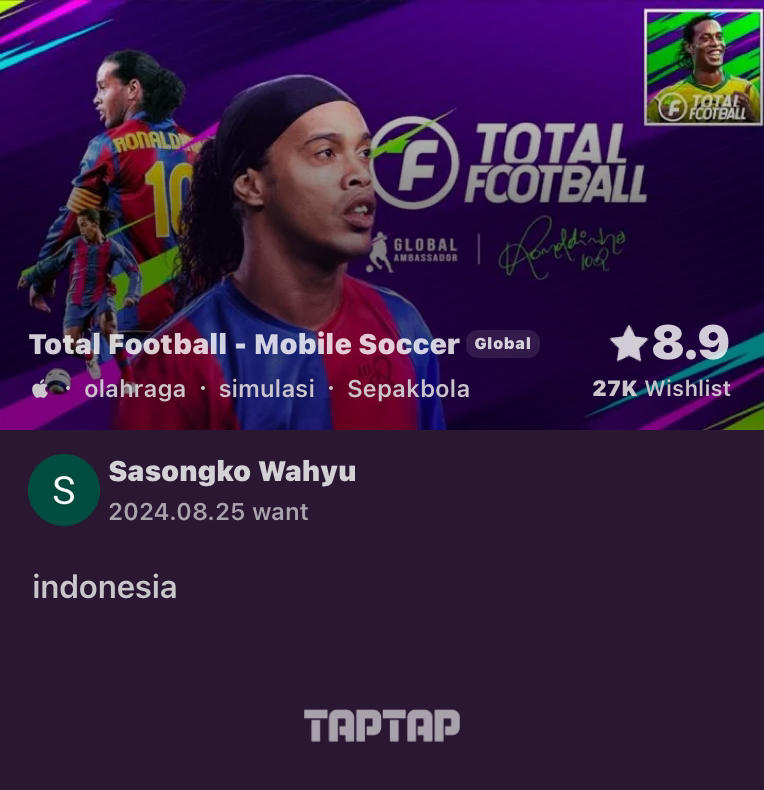
Task: Open the 27K Wishlist link
Action: point(662,388)
